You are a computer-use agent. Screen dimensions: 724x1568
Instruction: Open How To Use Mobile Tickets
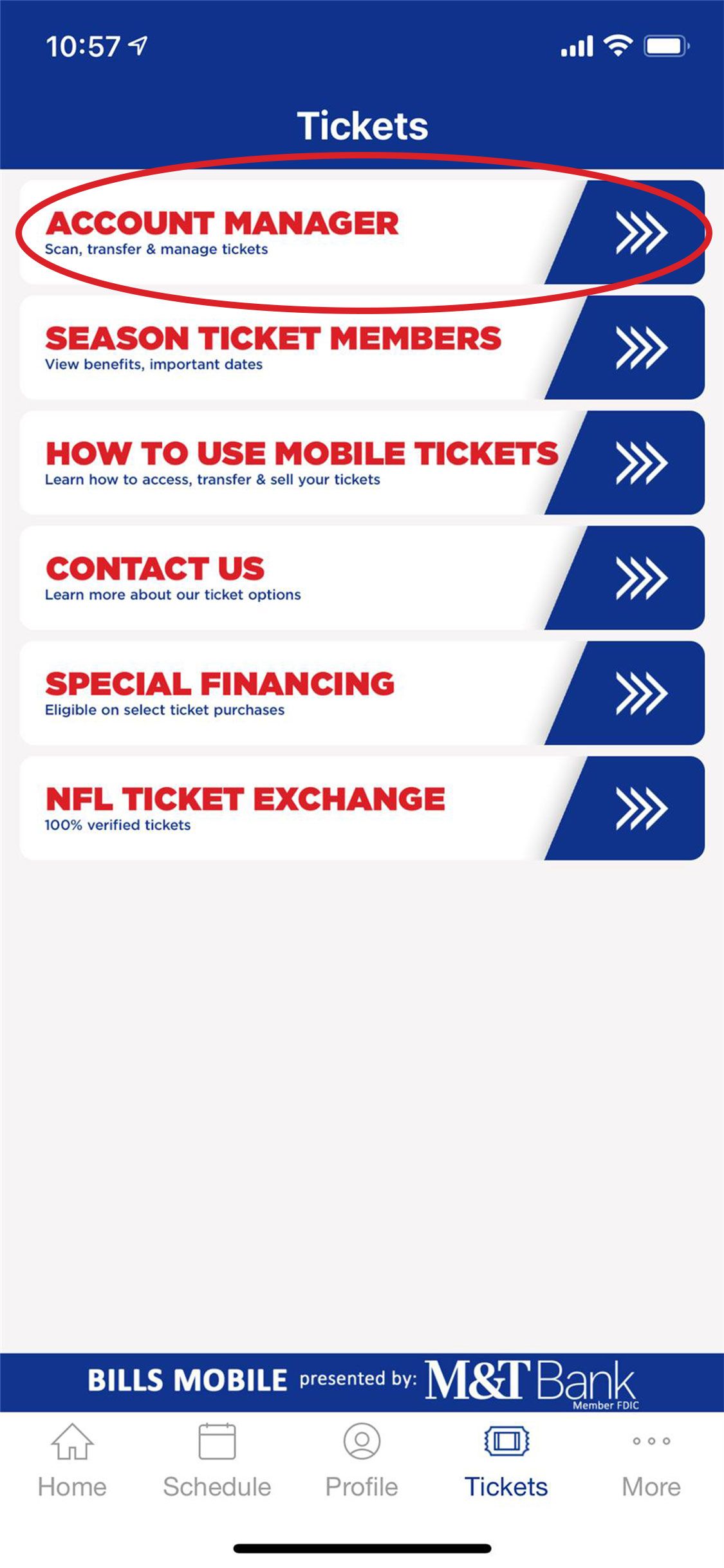pyautogui.click(x=362, y=463)
